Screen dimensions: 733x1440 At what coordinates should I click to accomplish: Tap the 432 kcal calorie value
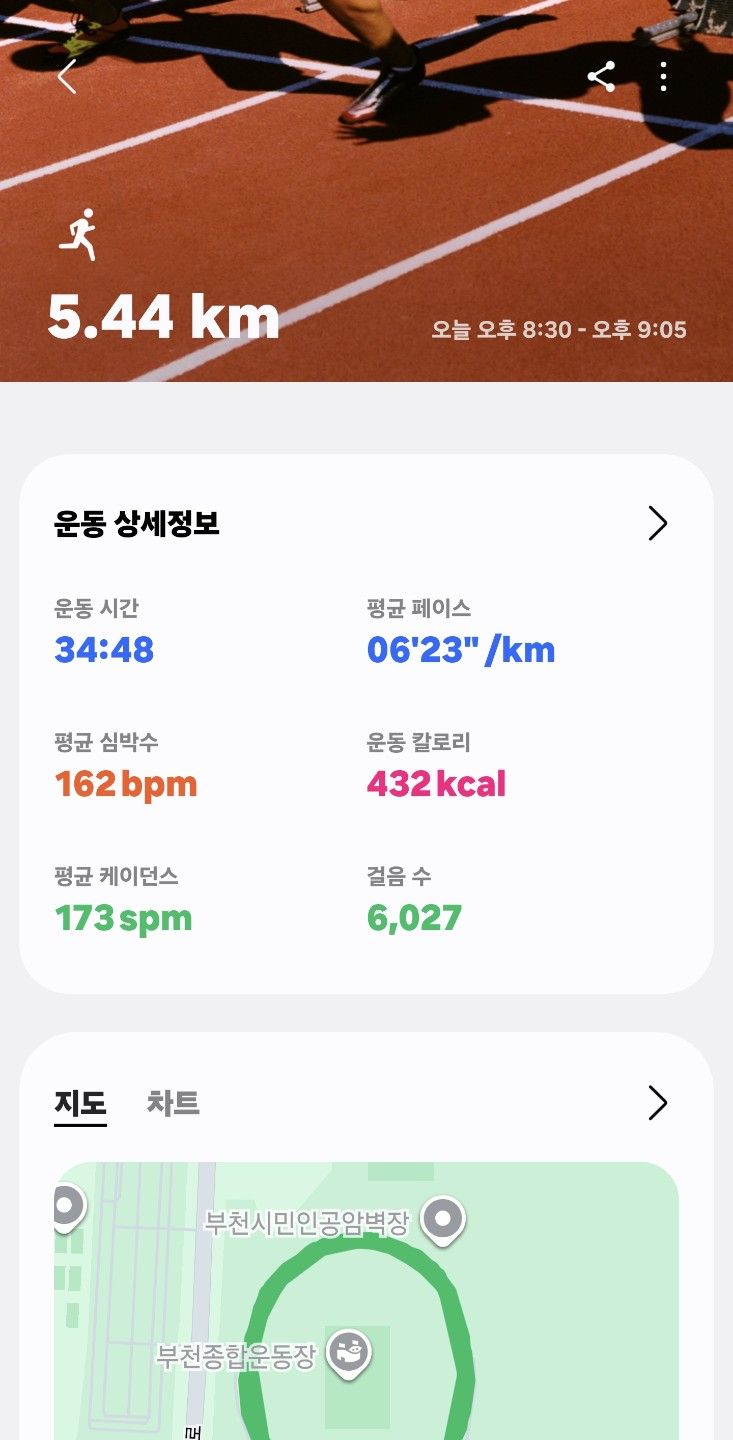436,784
